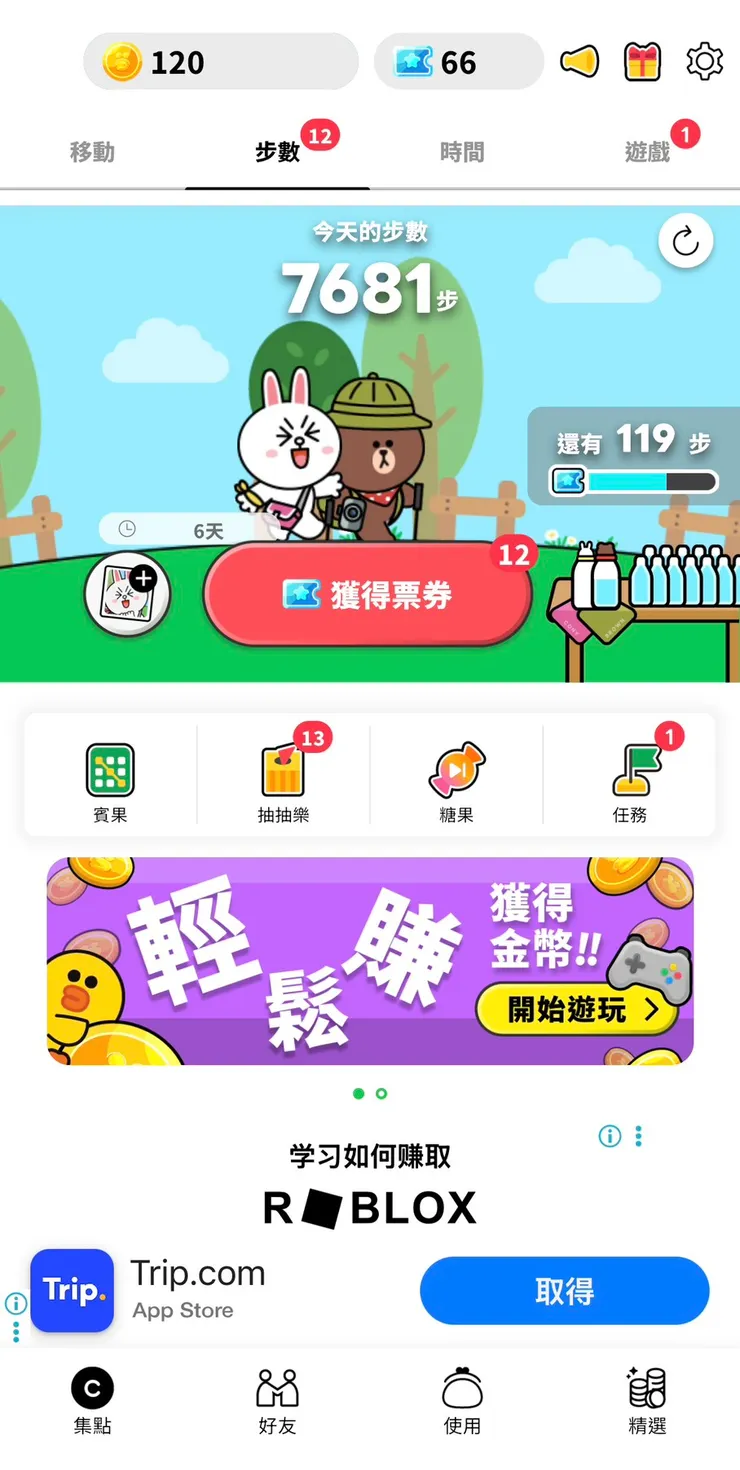740x1470 pixels.
Task: Open the 使用 wallet section
Action: tap(462, 1400)
